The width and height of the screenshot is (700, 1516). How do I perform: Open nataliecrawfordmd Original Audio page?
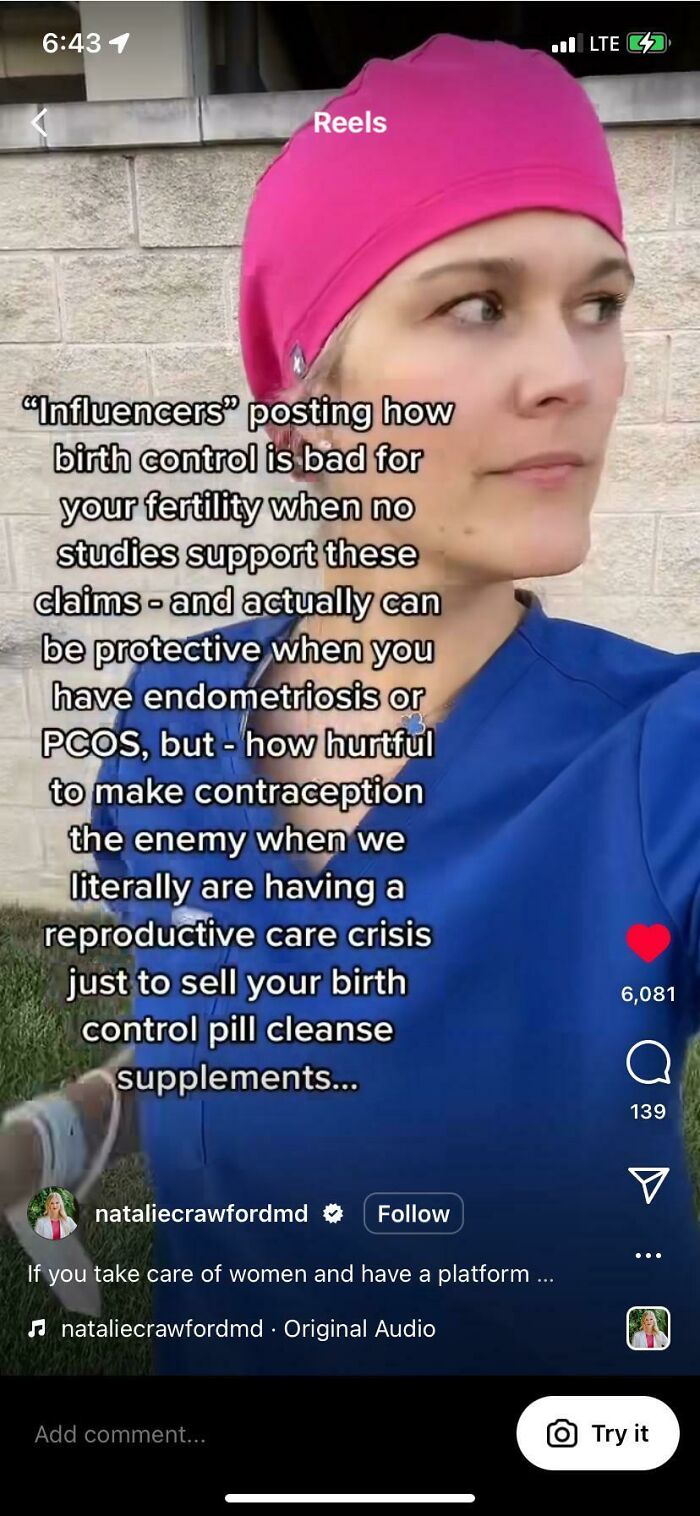click(248, 1329)
